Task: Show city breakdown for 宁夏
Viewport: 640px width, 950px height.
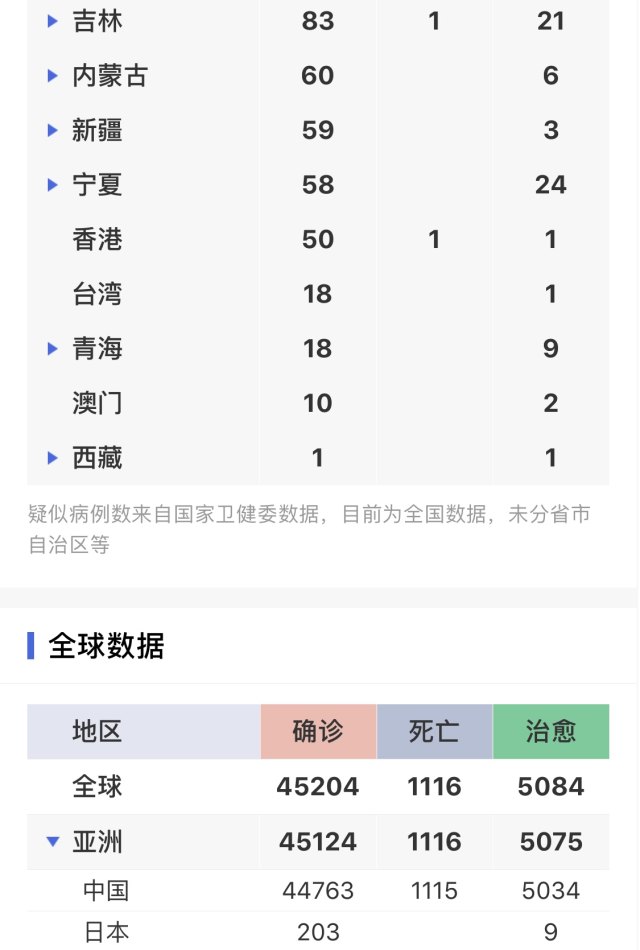Action: point(53,185)
